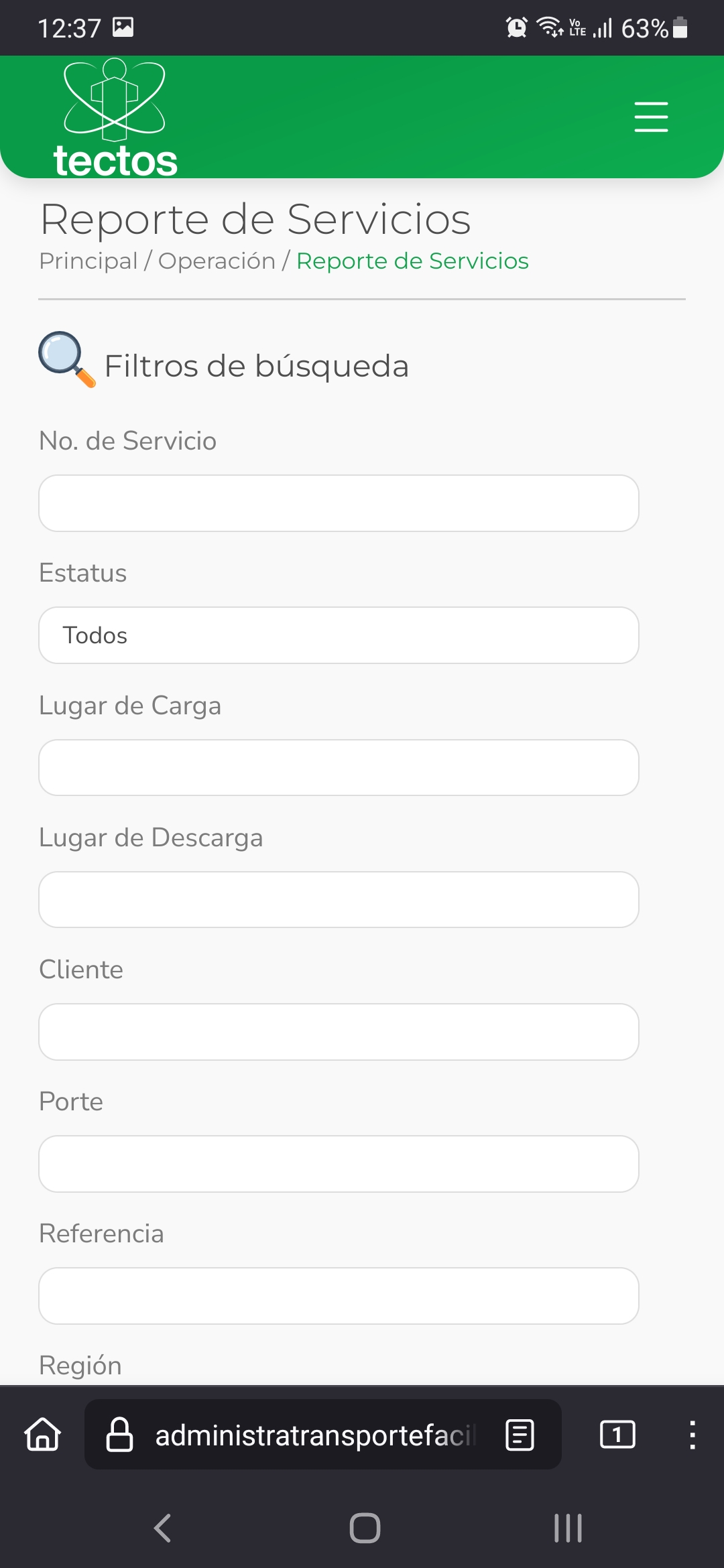Open the browser three-dot menu

pyautogui.click(x=693, y=1435)
